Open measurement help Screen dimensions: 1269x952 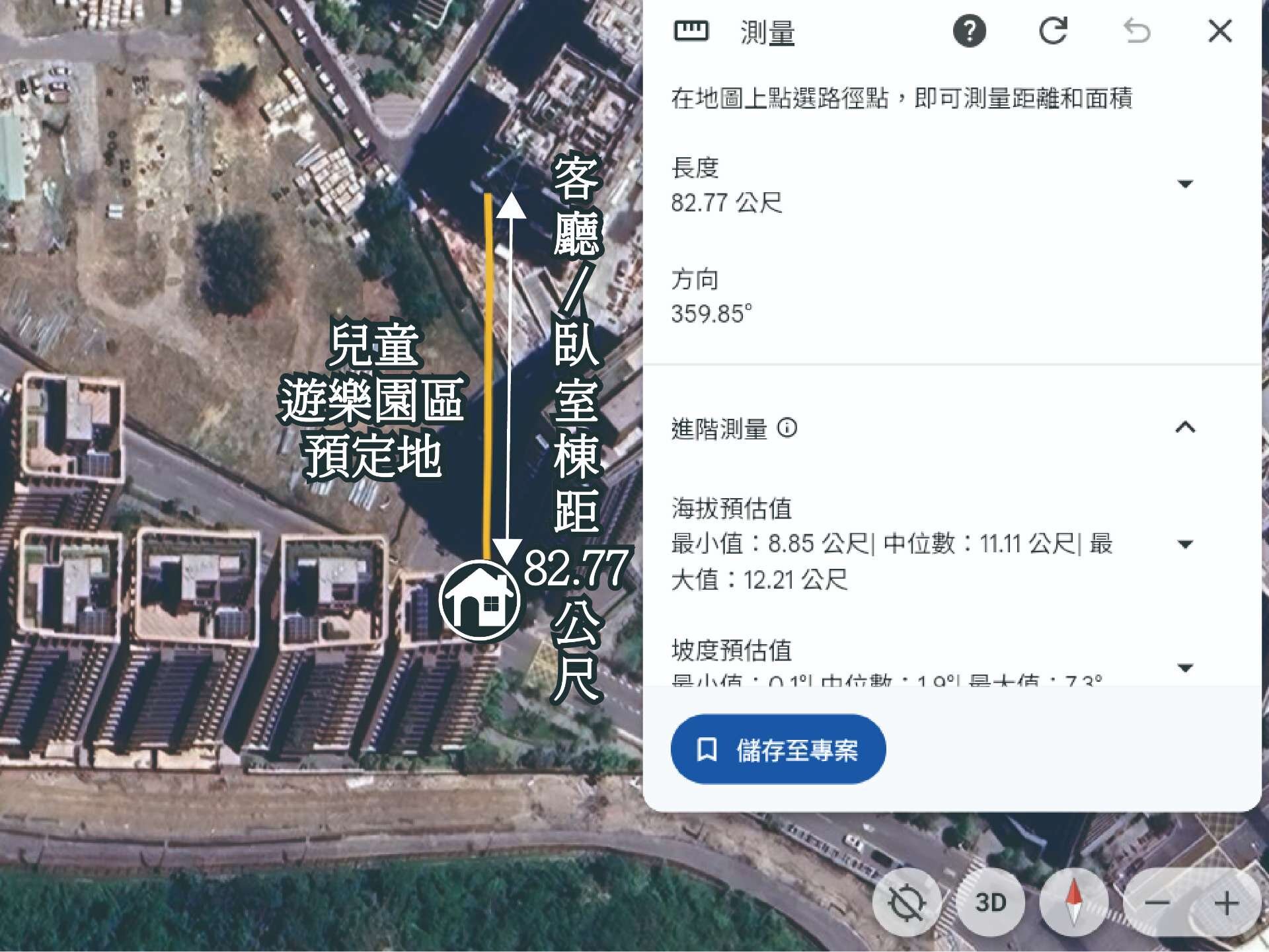(969, 31)
